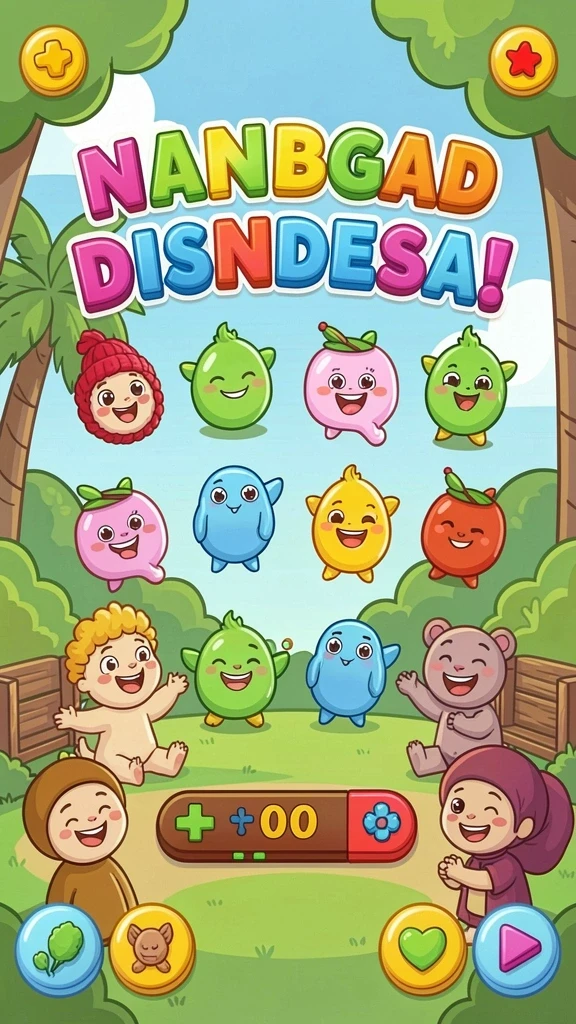Tap the green heart button
The image size is (576, 1024).
(423, 948)
